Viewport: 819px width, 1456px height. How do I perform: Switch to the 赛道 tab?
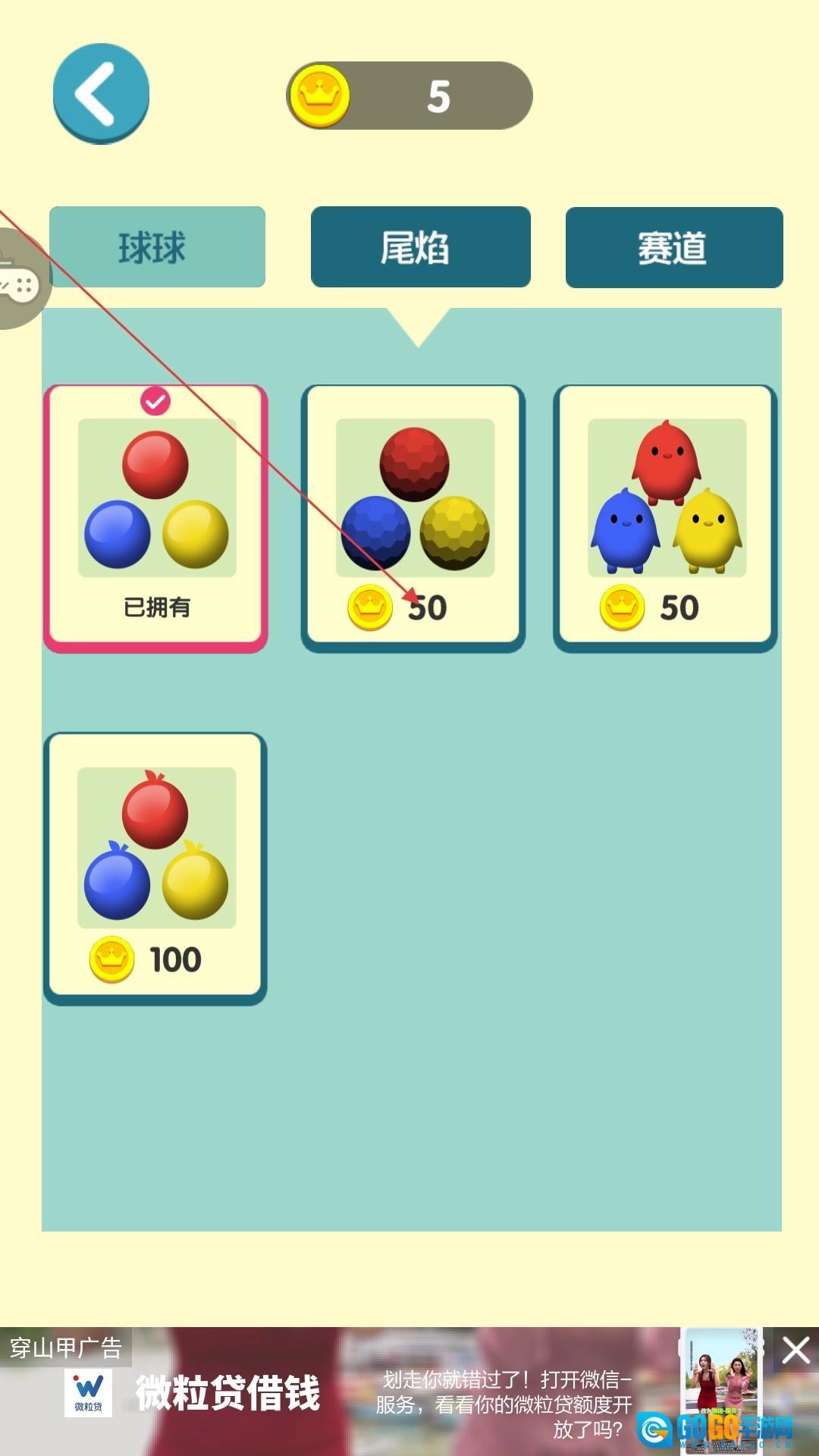(x=673, y=247)
